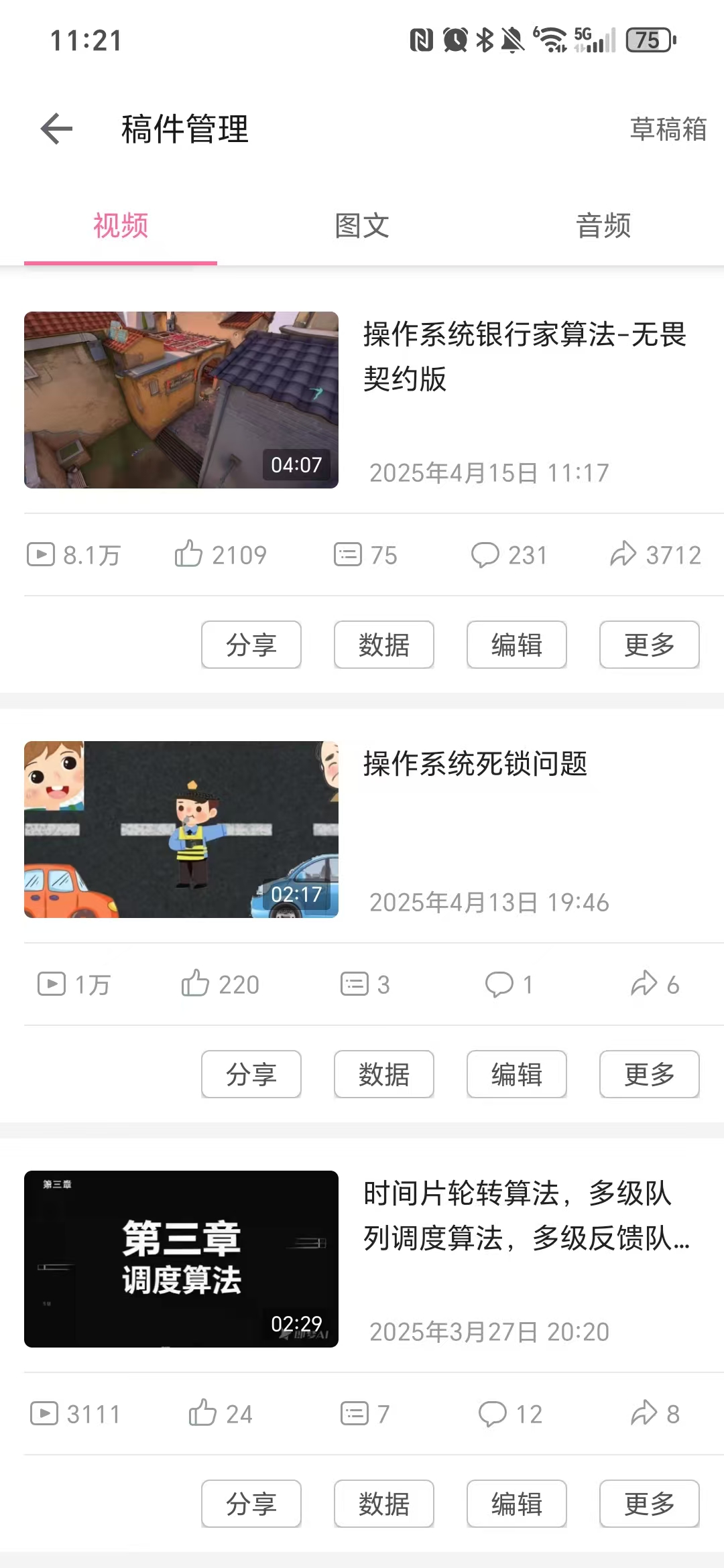The height and width of the screenshot is (1568, 724).
Task: Open 更多 for the 时间片轮转算法 video
Action: (x=649, y=1504)
